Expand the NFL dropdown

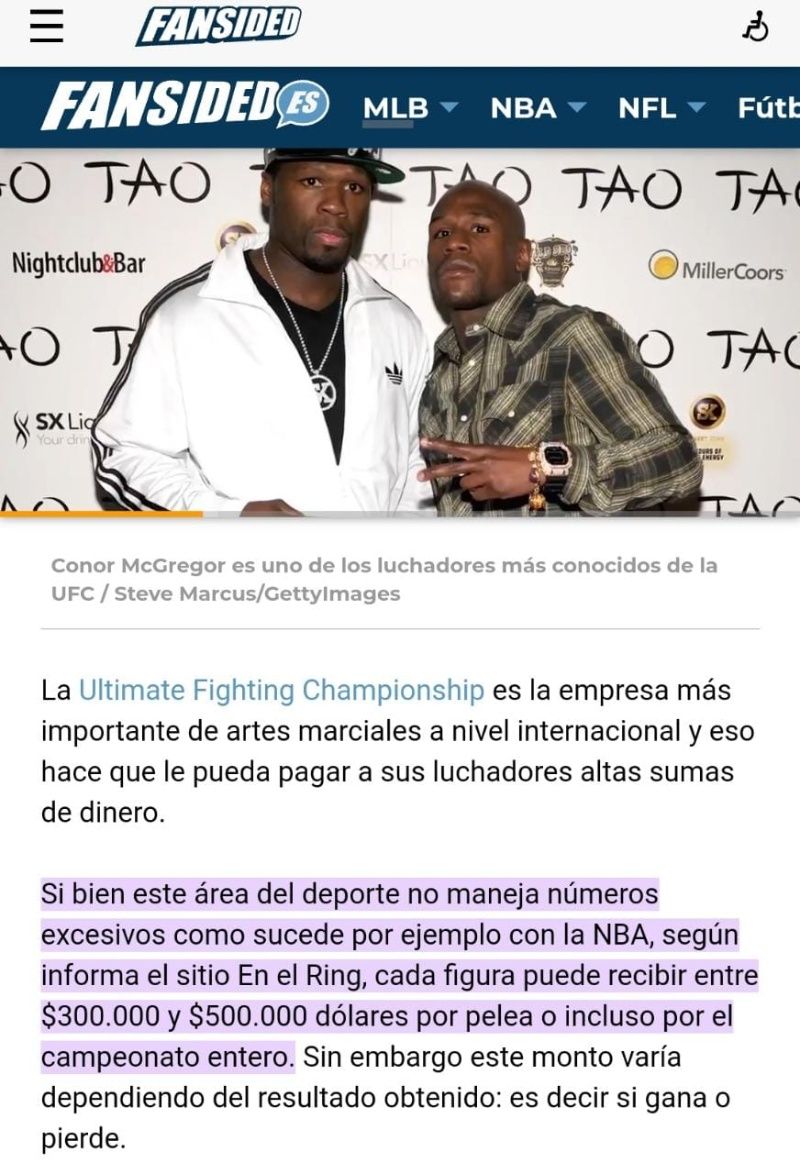pyautogui.click(x=661, y=107)
